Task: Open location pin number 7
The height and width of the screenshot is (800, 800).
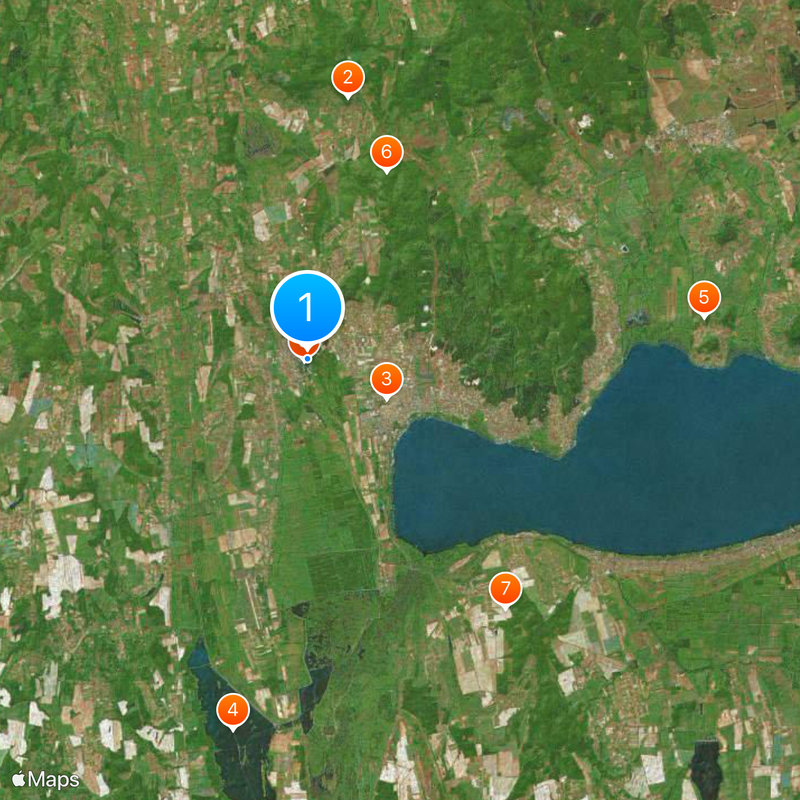Action: coord(505,588)
